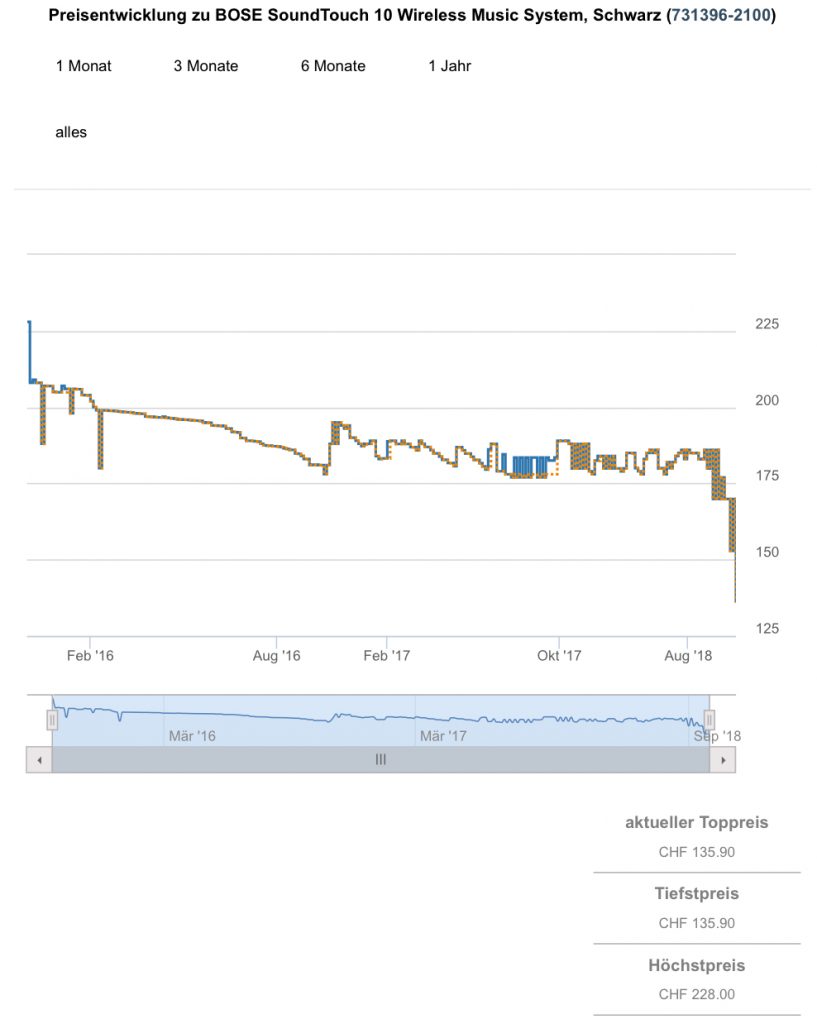Tap the right range handle in navigator

(709, 719)
